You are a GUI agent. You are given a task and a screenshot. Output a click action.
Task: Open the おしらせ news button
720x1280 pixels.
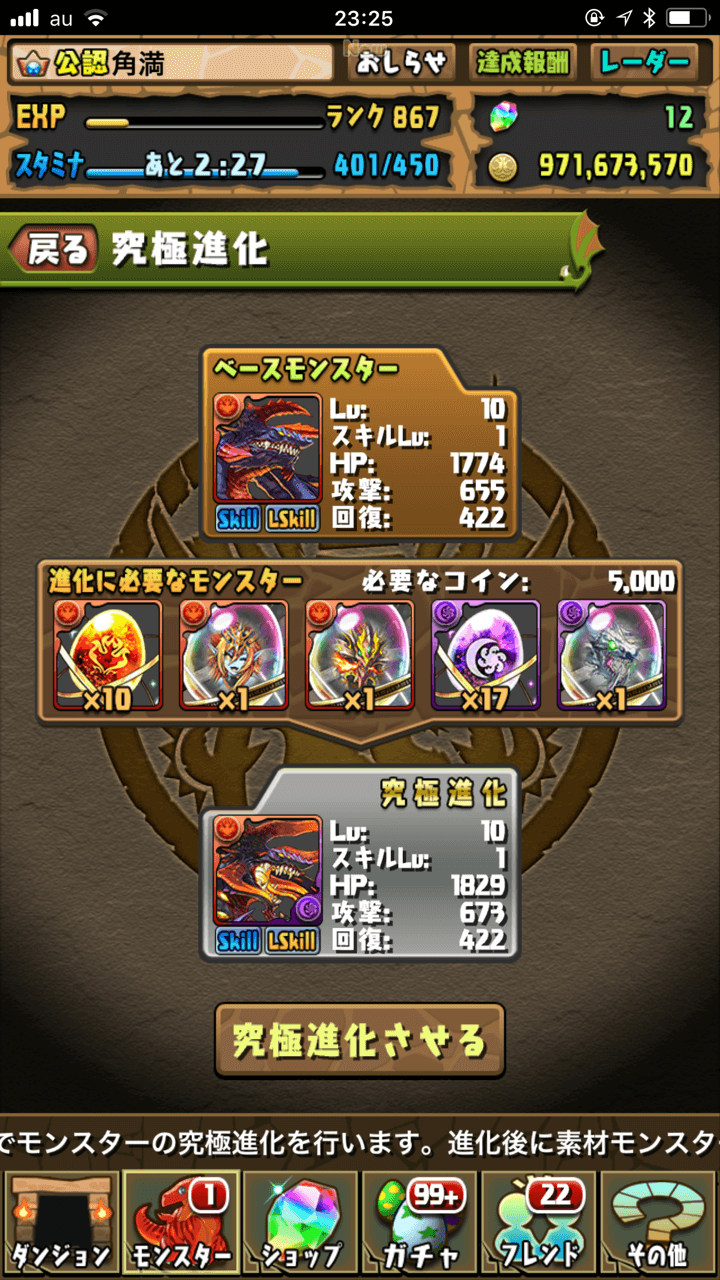(401, 64)
